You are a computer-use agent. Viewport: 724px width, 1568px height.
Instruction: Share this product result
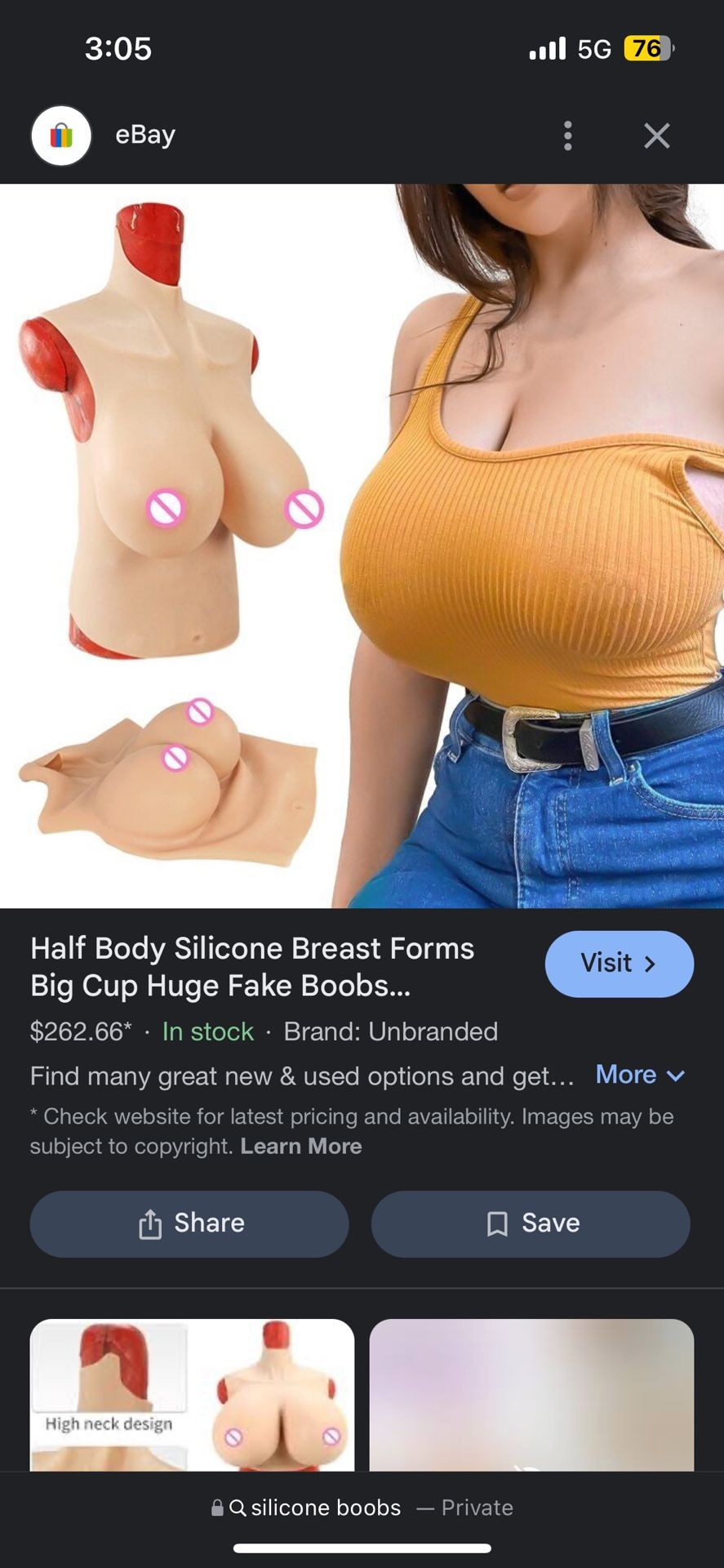click(189, 1223)
